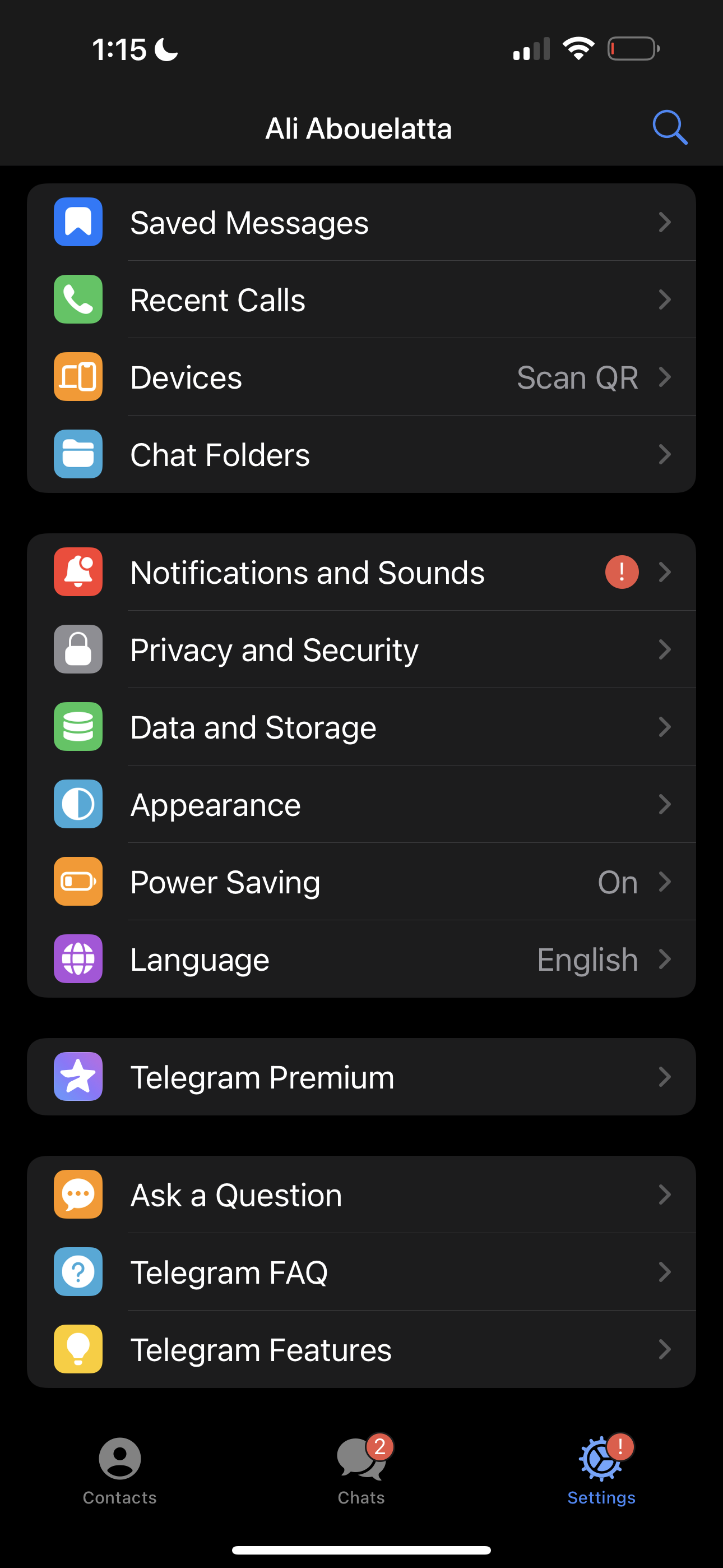The width and height of the screenshot is (723, 1568).
Task: Tap the orange Devices icon
Action: 78,377
